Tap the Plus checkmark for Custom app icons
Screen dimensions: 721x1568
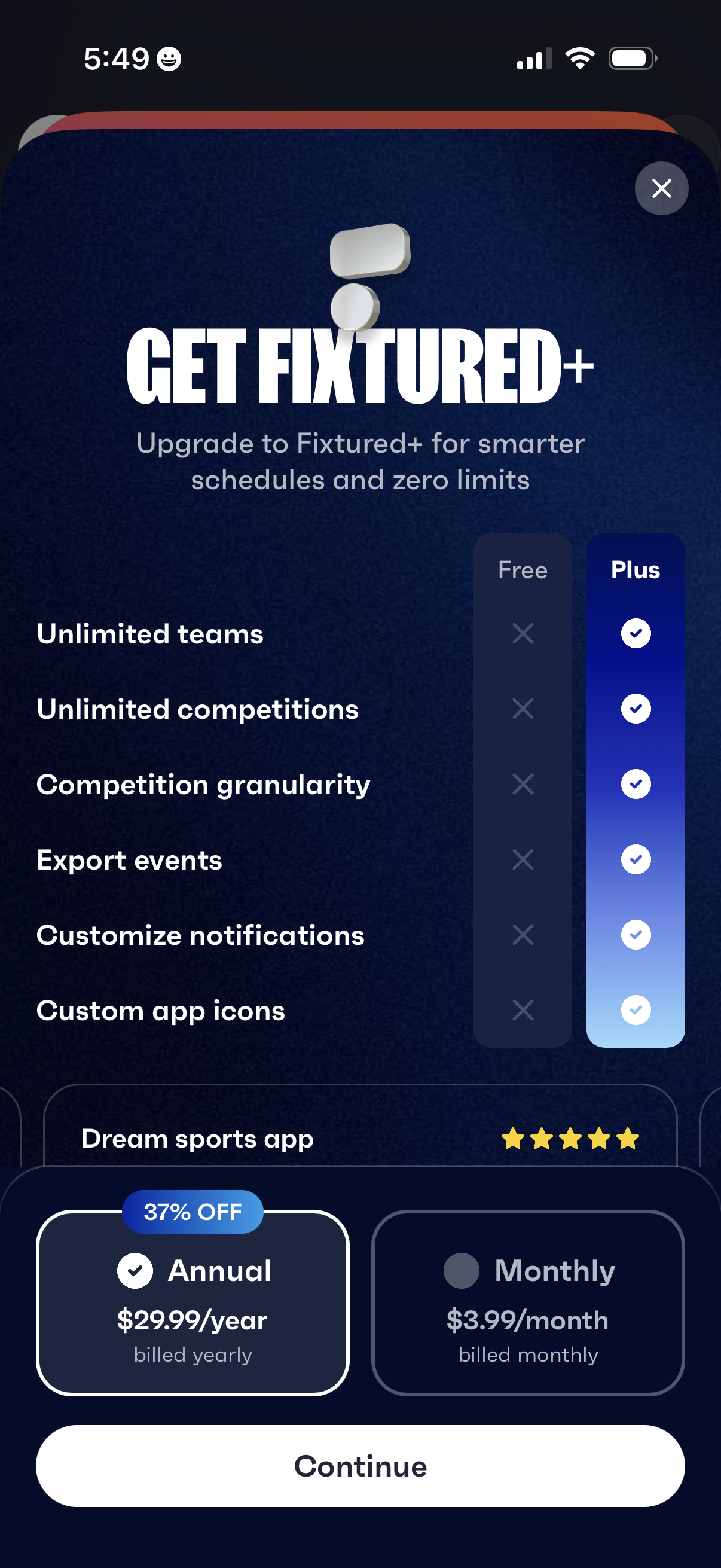pyautogui.click(x=636, y=1010)
